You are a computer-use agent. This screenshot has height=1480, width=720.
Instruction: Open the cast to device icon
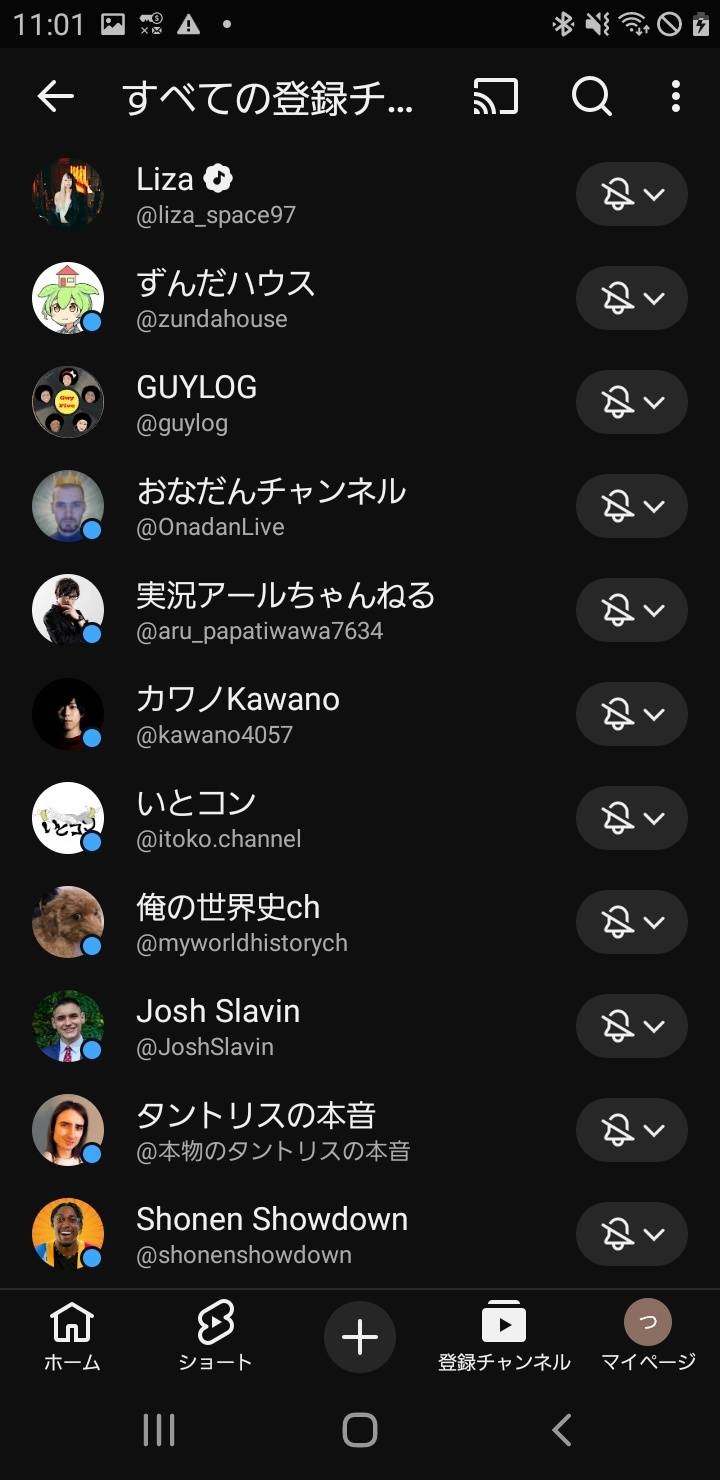[x=496, y=97]
